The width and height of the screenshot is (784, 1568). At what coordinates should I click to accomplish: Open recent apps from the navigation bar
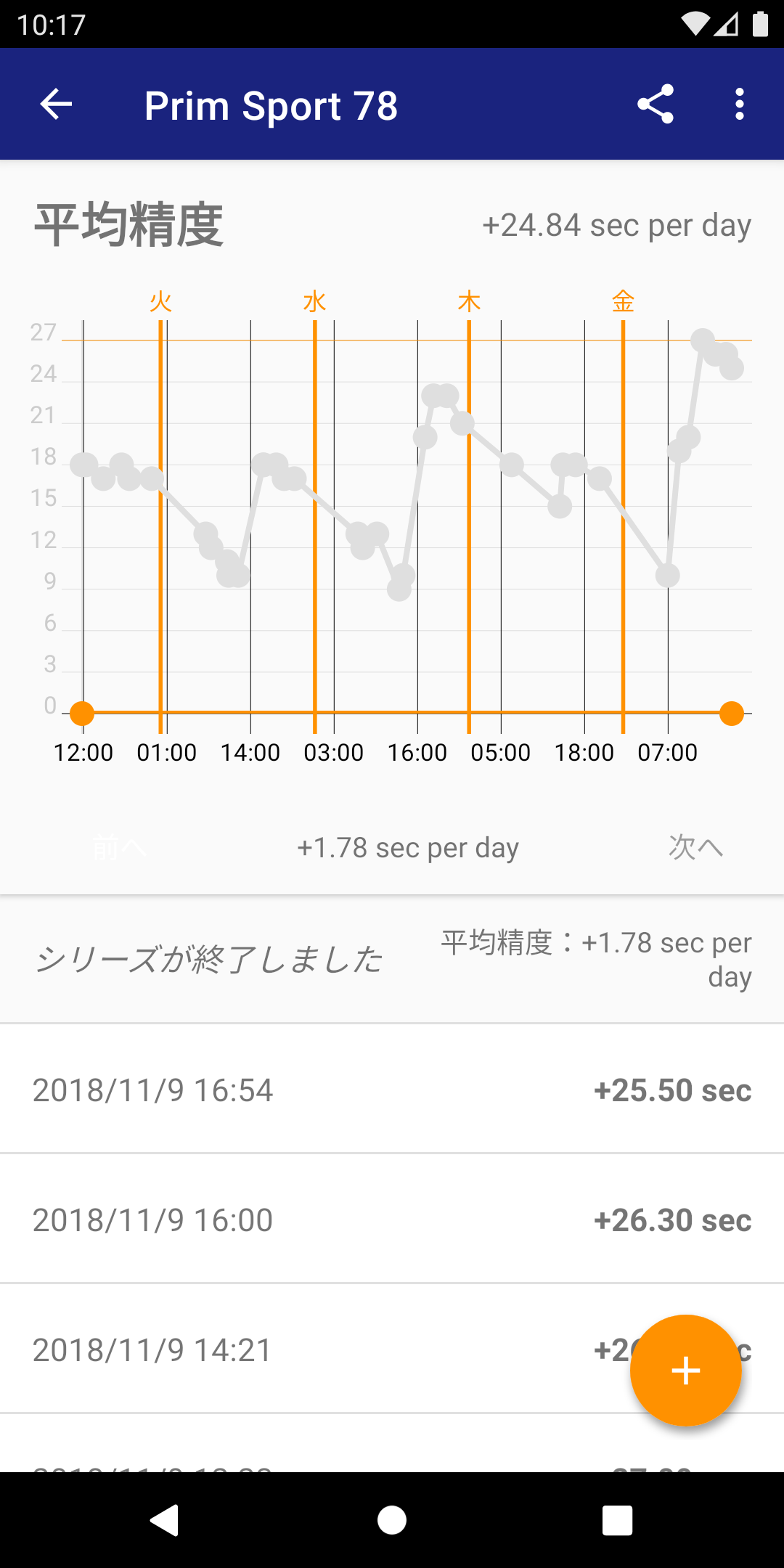coord(617,1520)
